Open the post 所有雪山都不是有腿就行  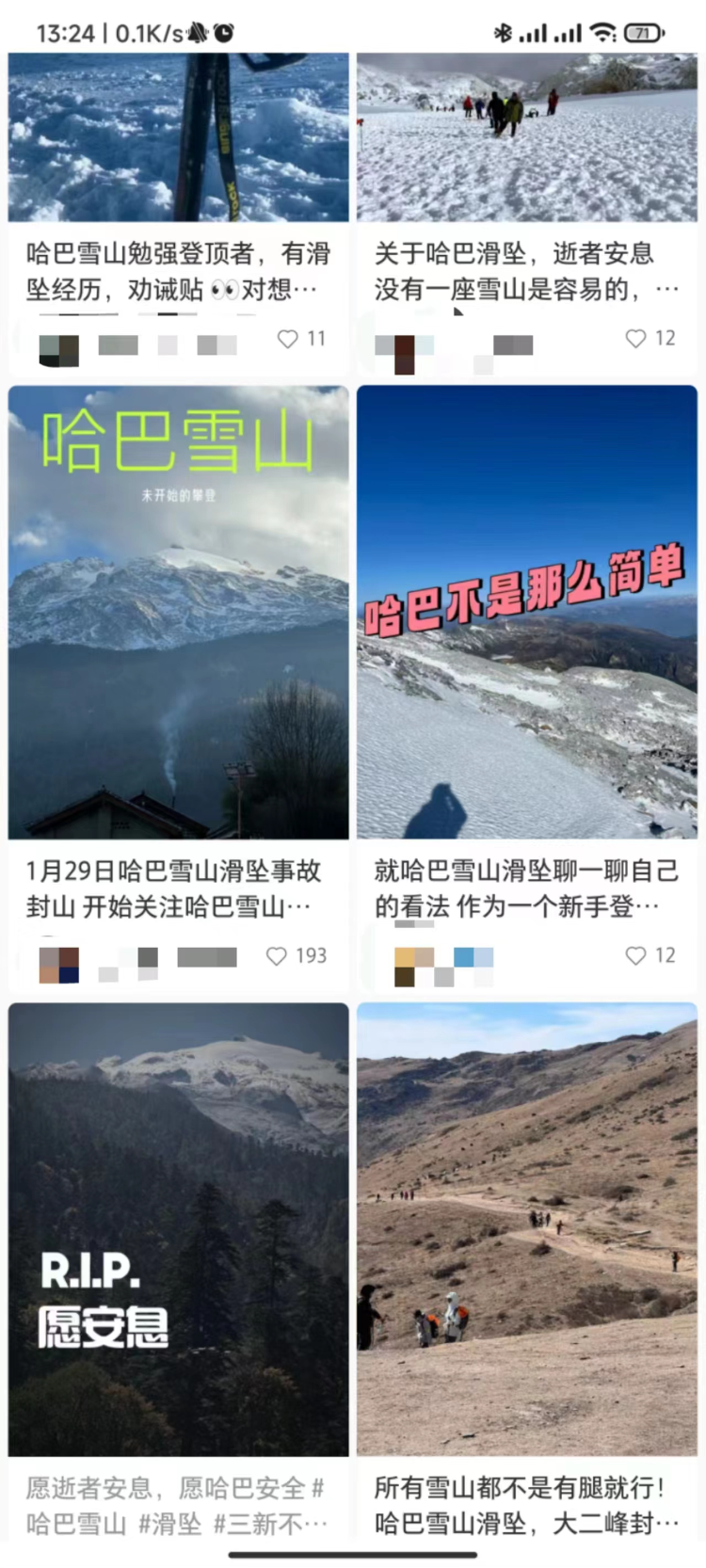[526, 1228]
